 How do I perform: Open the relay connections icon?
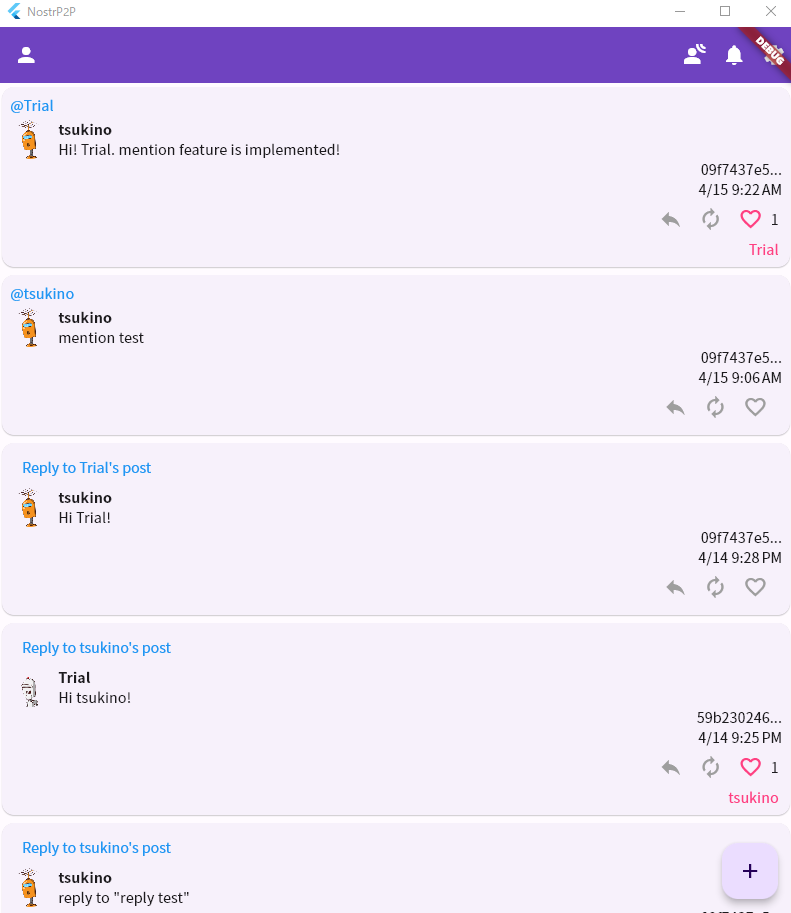pos(694,55)
